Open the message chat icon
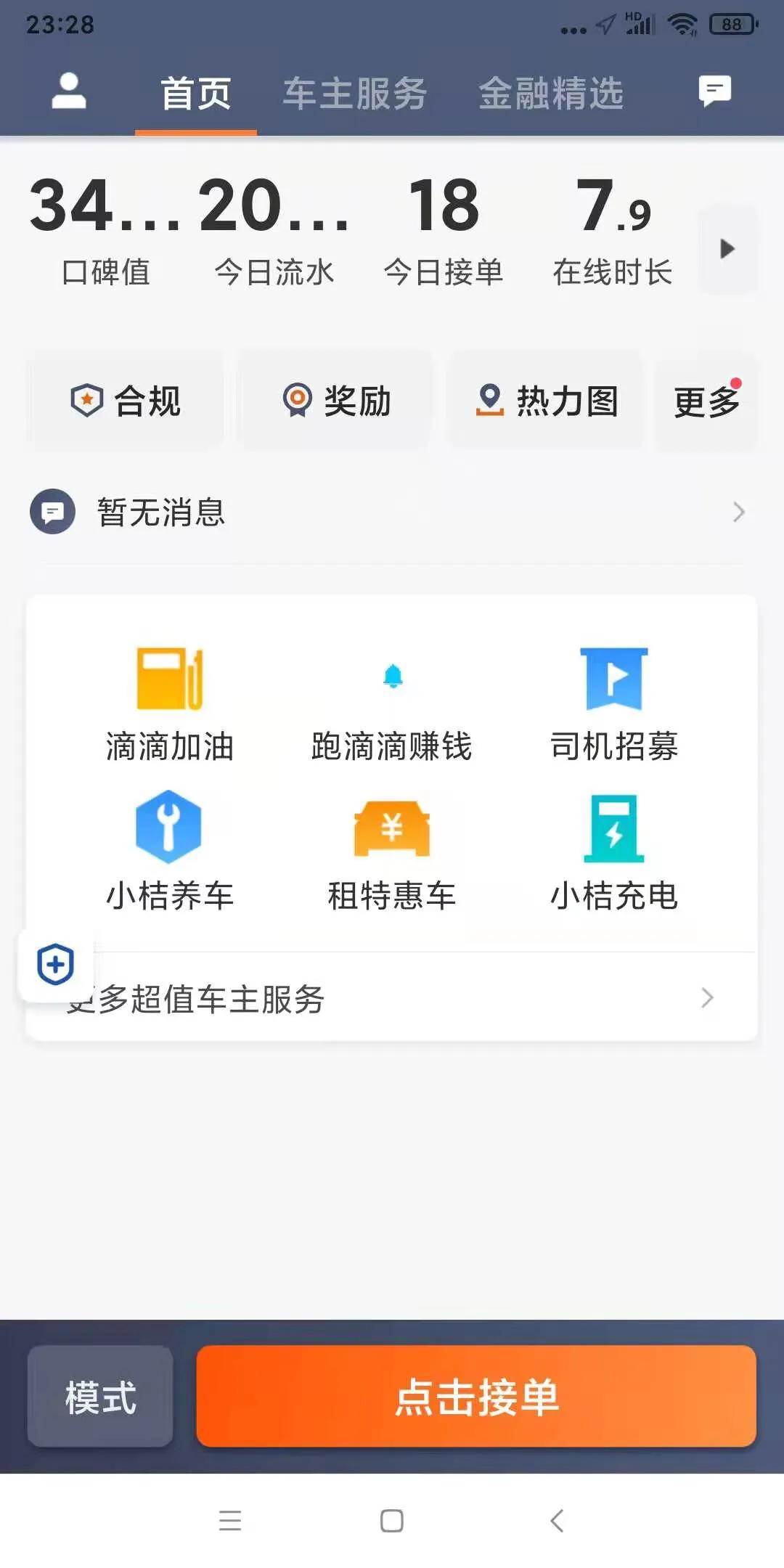The height and width of the screenshot is (1568, 784). point(714,91)
